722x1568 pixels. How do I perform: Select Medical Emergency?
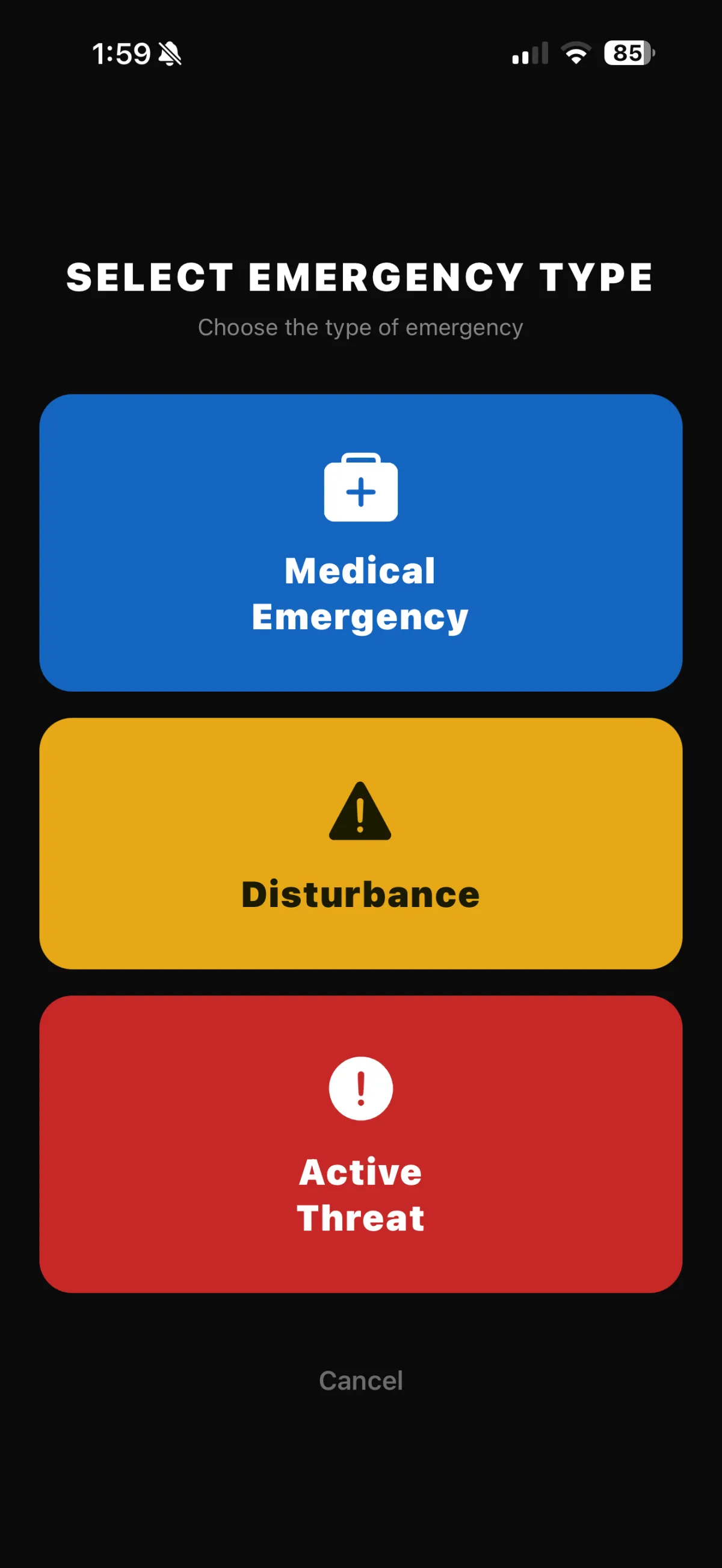pos(360,543)
